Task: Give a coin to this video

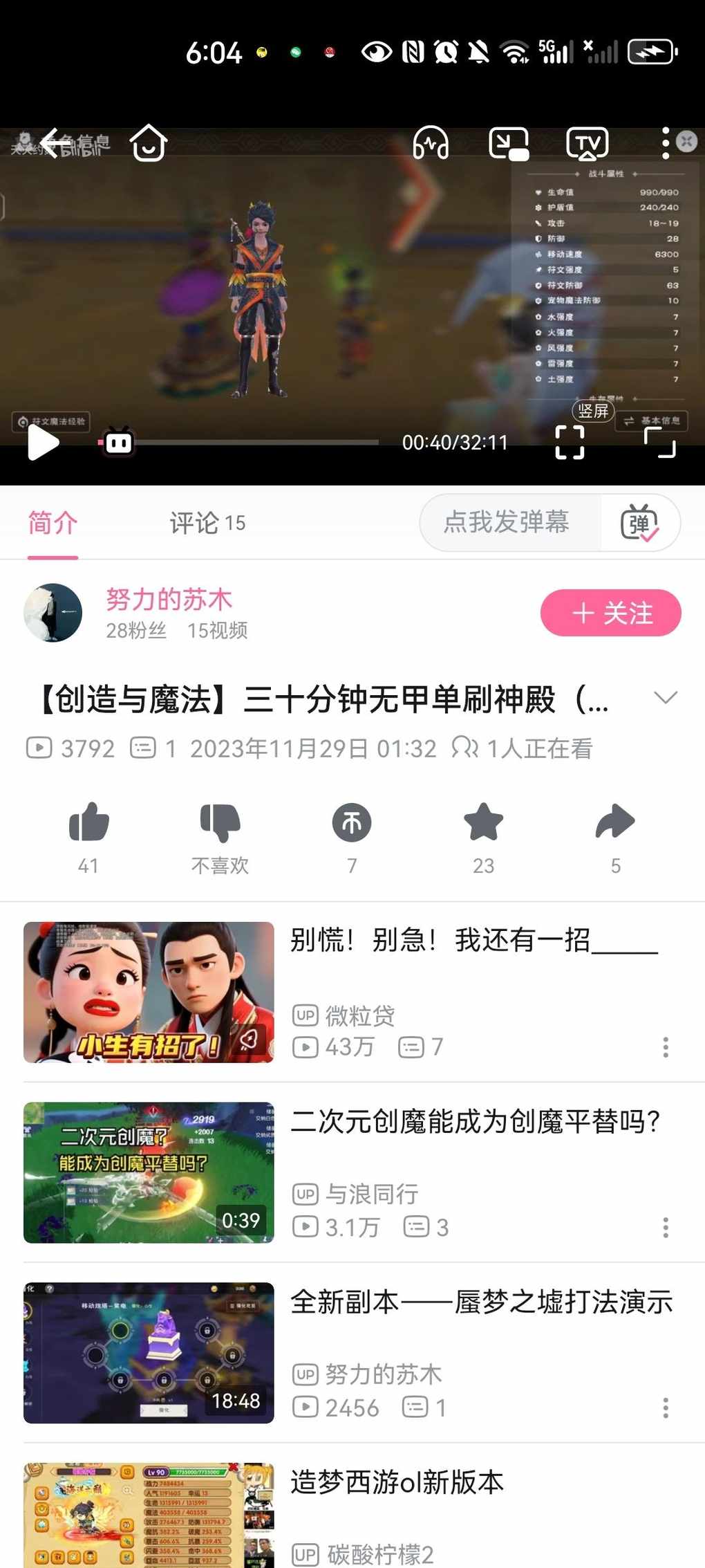Action: tap(352, 824)
